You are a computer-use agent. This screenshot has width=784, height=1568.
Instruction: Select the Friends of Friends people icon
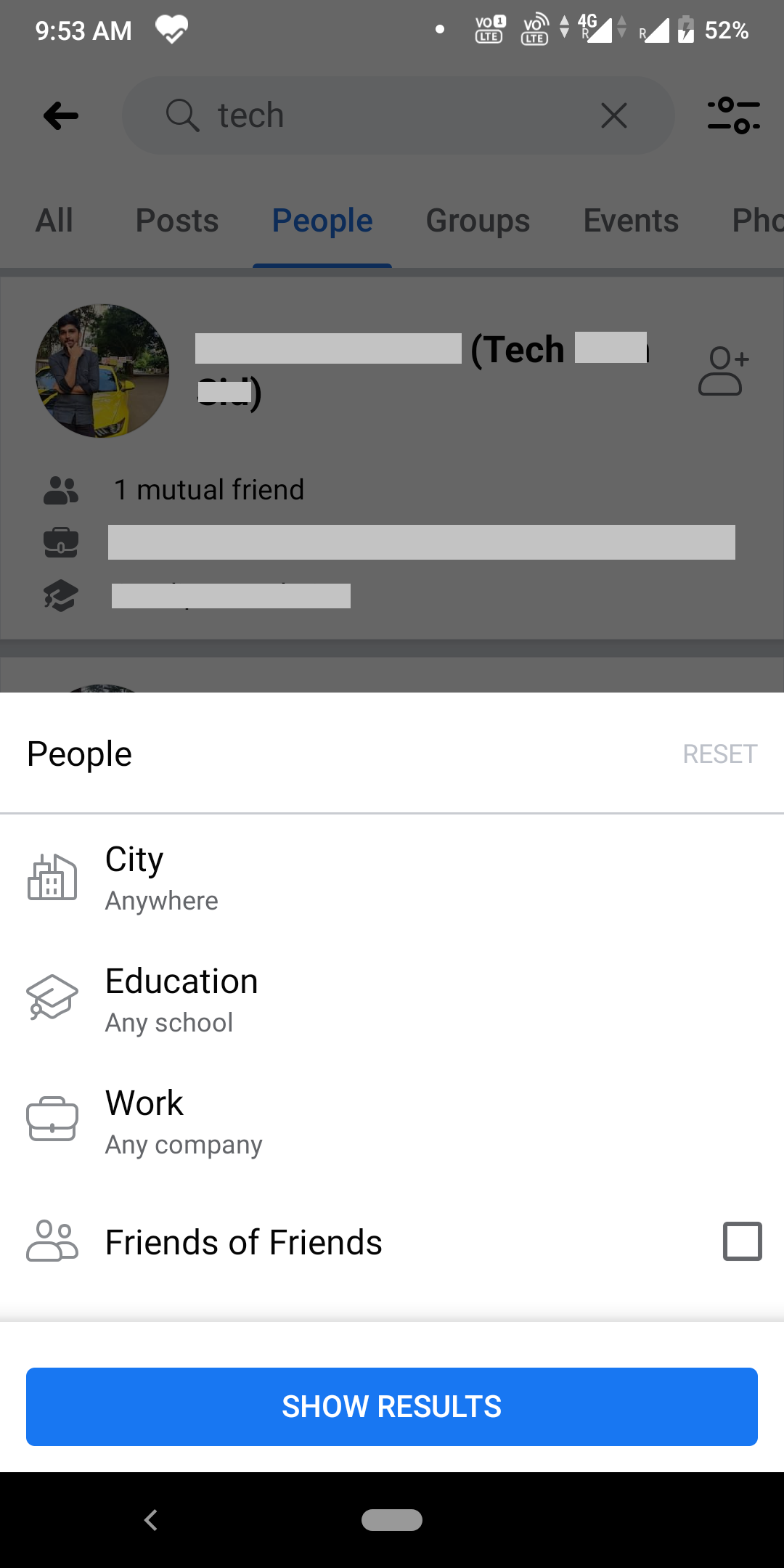[x=51, y=1241]
